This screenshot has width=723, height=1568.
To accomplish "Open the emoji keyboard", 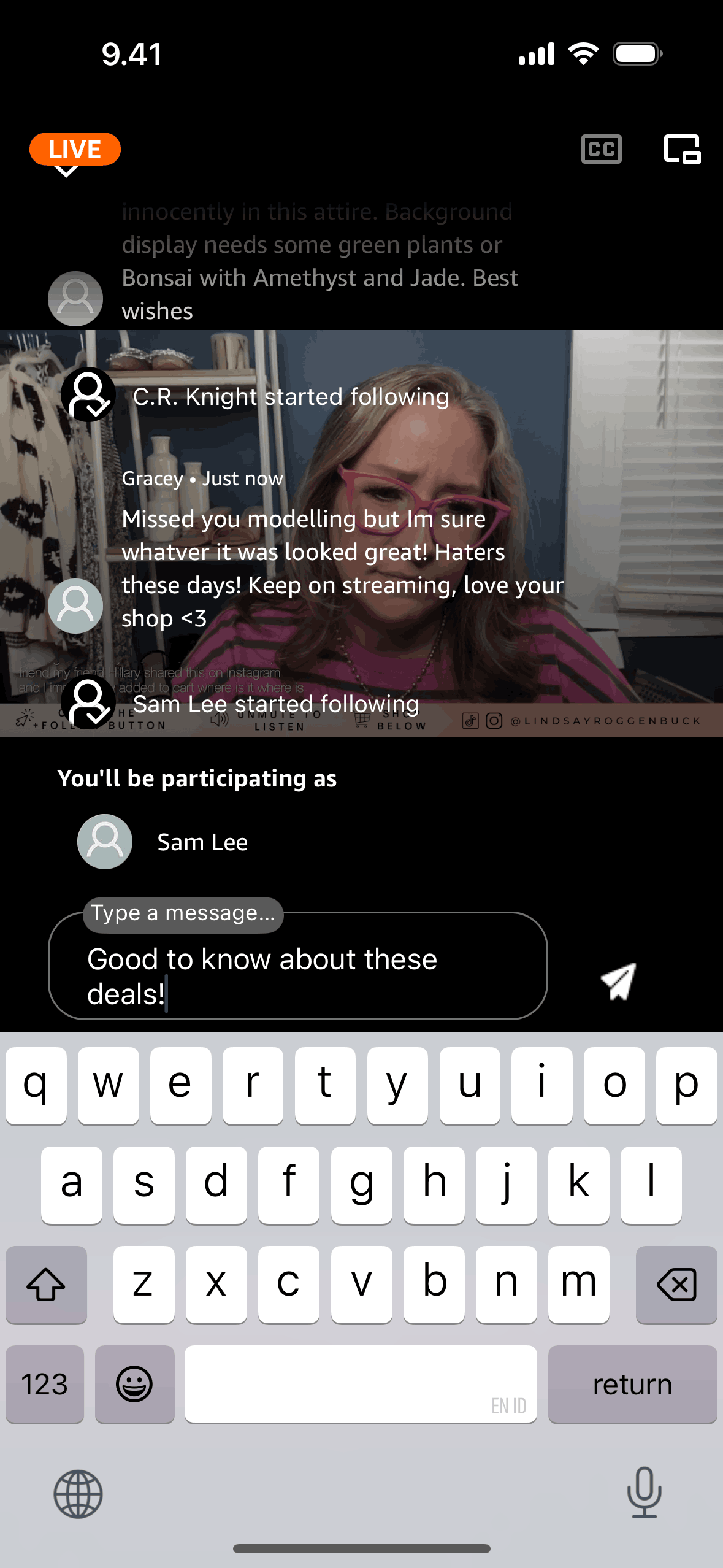I will pos(134,1384).
